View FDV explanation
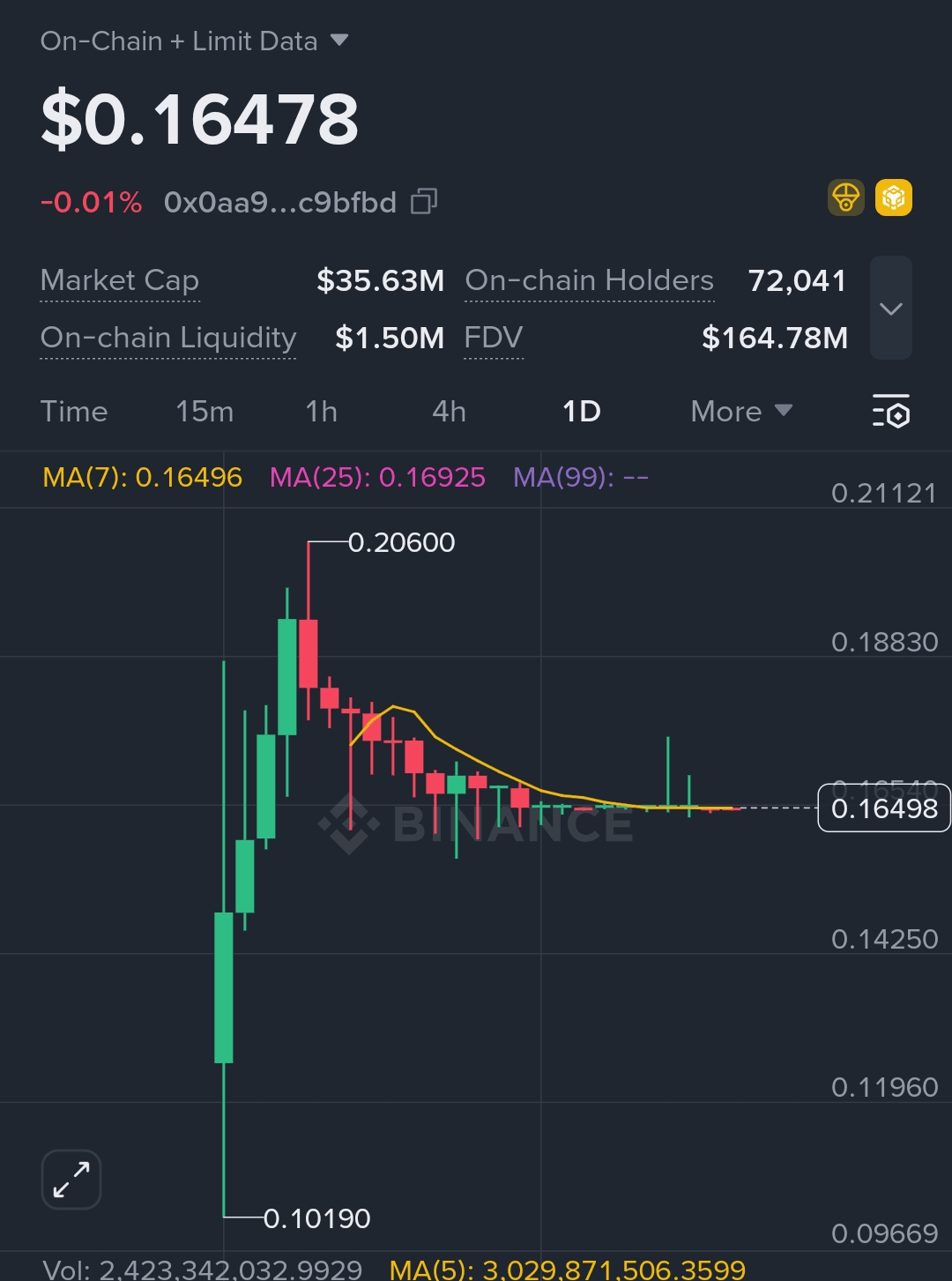 coord(494,338)
